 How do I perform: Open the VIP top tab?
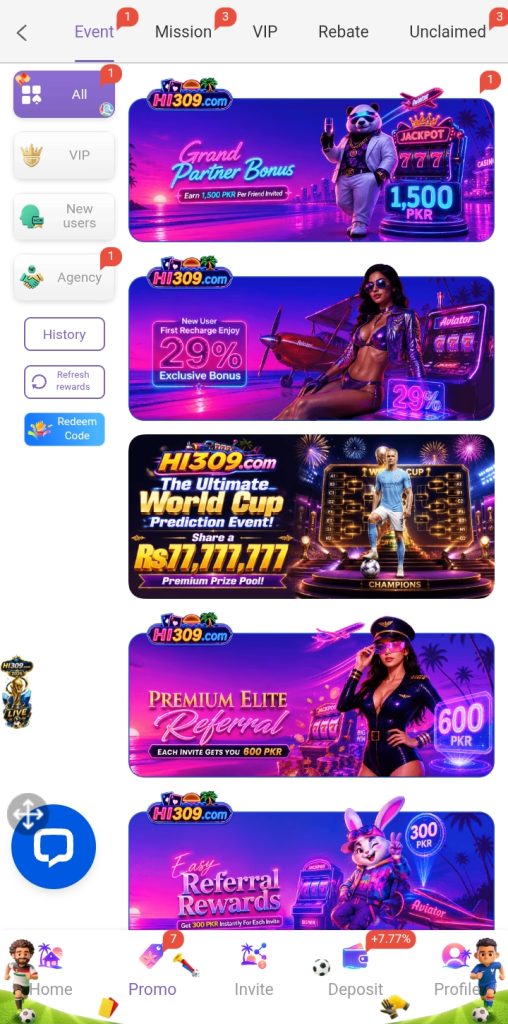[x=265, y=31]
